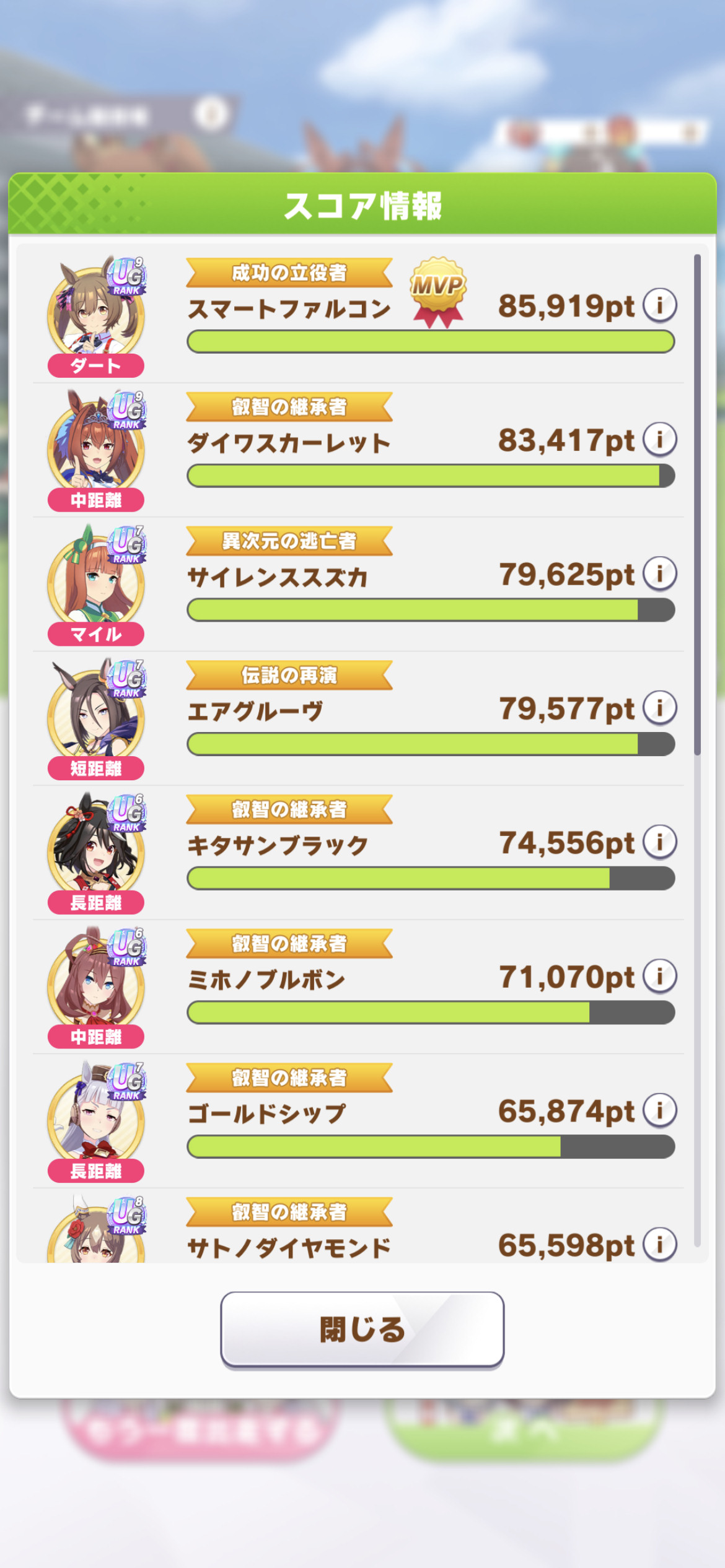View info for サイレンススズカ's score
725x1568 pixels.
(659, 573)
